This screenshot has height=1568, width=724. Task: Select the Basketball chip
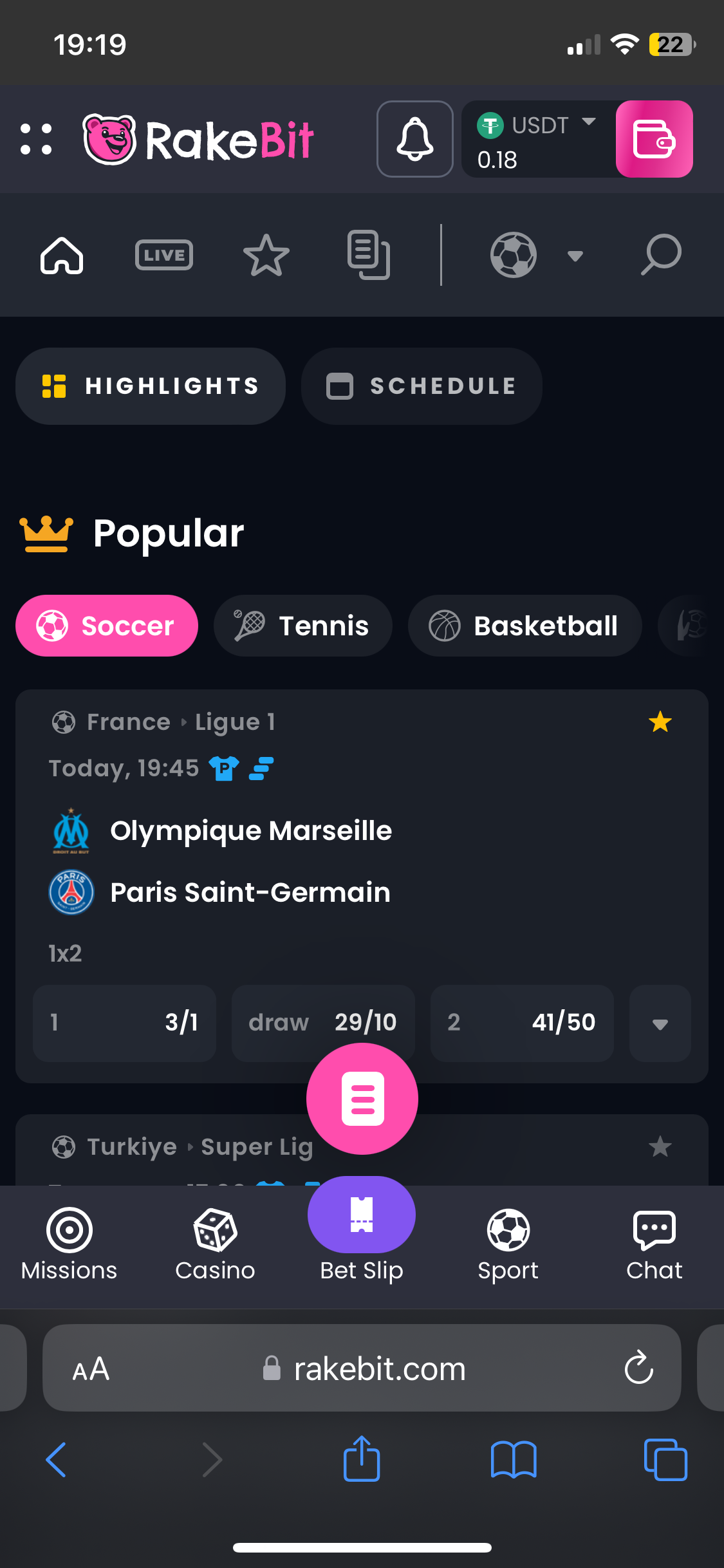(x=524, y=626)
